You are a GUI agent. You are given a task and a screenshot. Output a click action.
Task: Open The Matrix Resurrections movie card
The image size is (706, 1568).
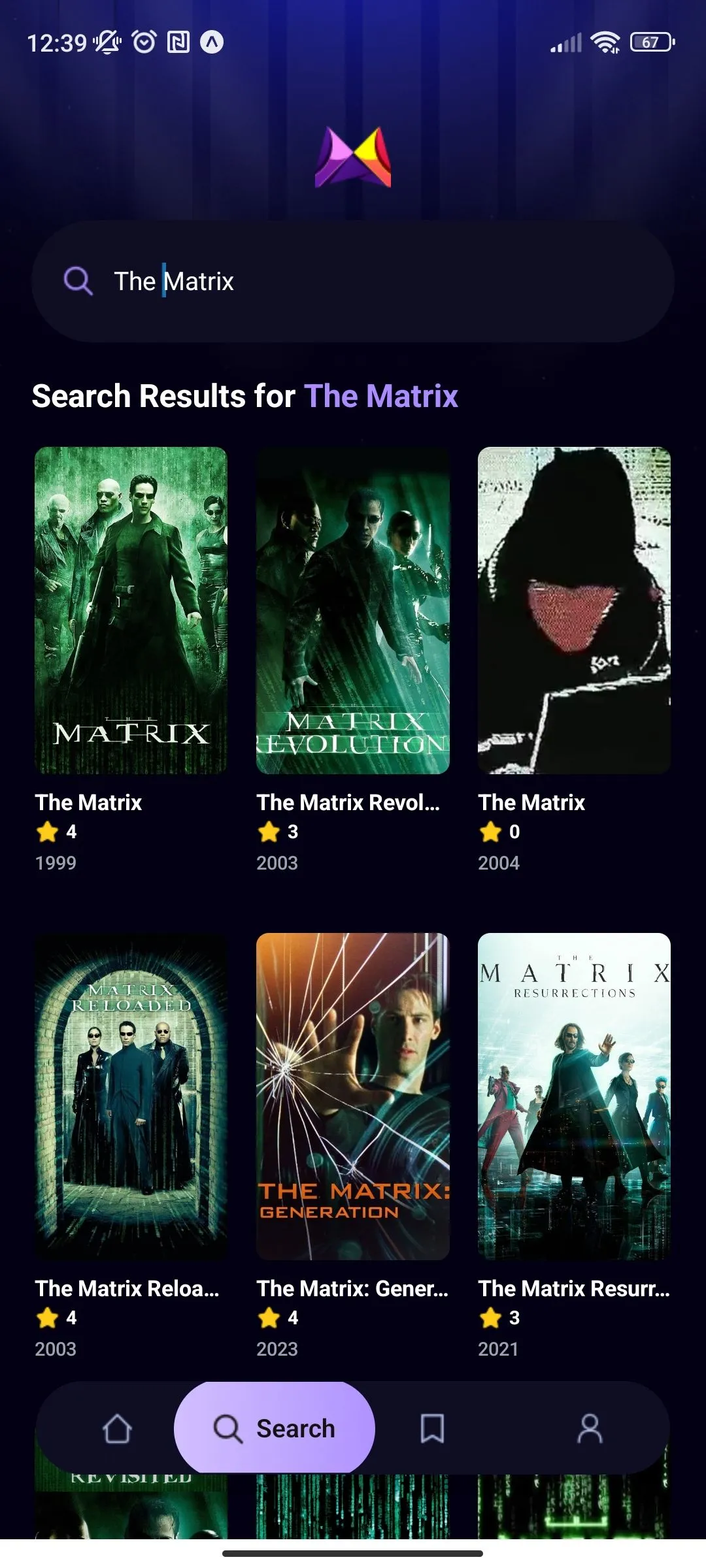(574, 1096)
